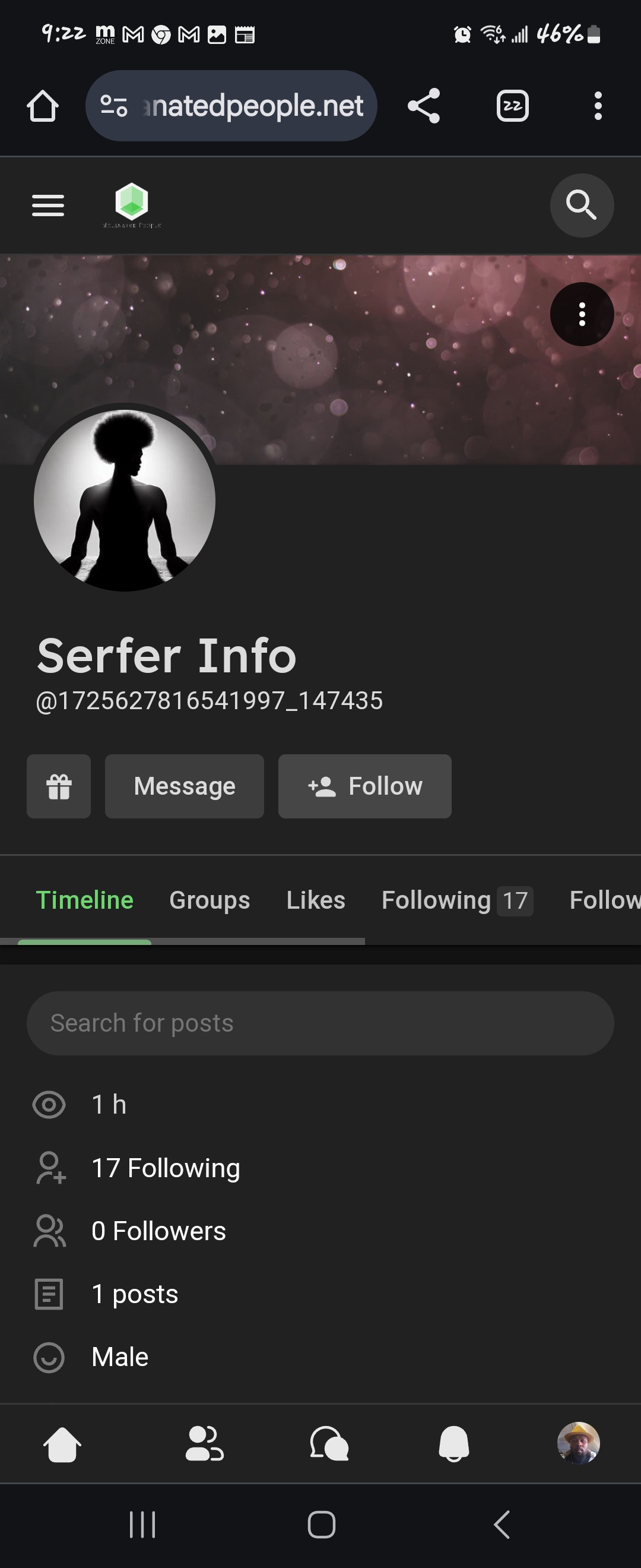
Task: Share this page from browser toolbar
Action: click(424, 106)
